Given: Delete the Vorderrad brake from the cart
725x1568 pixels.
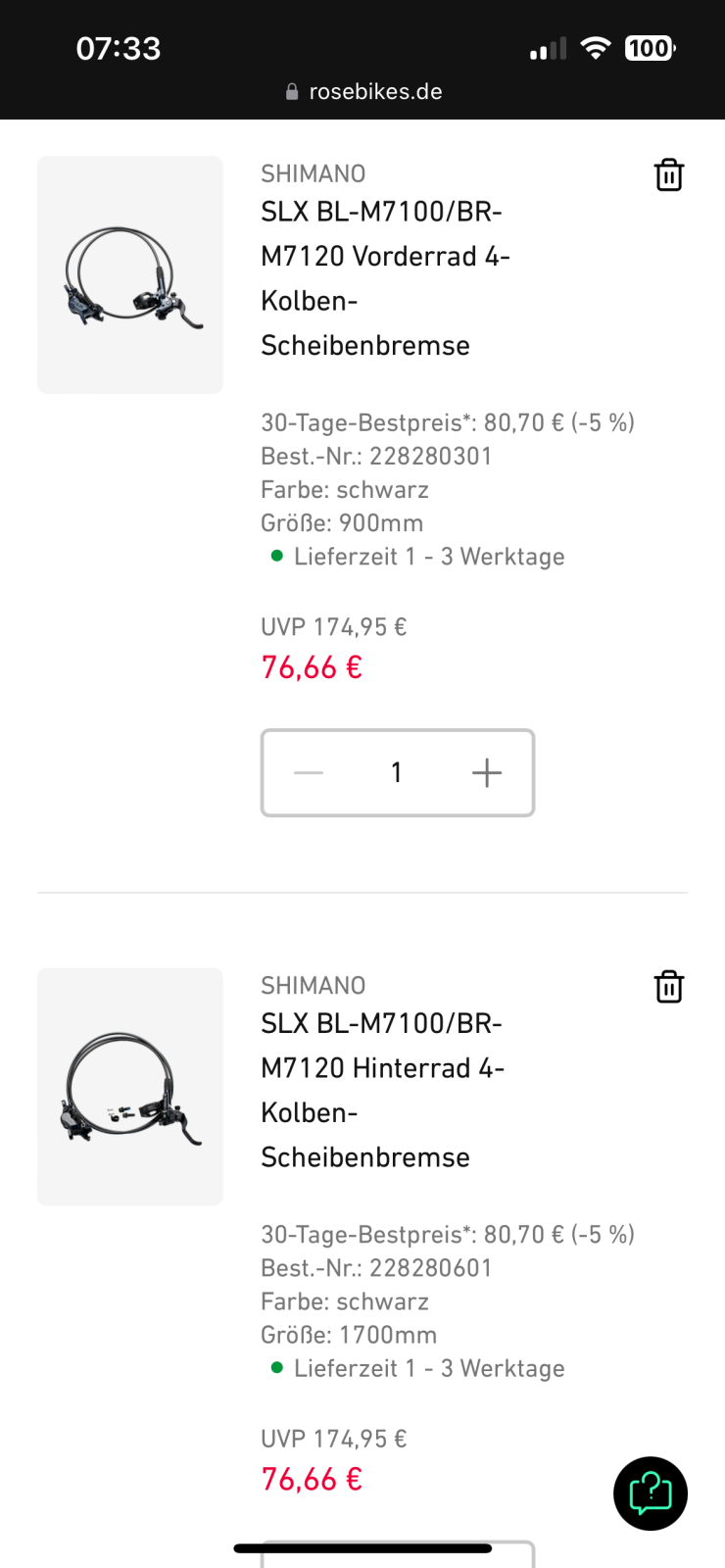Looking at the screenshot, I should tap(668, 175).
